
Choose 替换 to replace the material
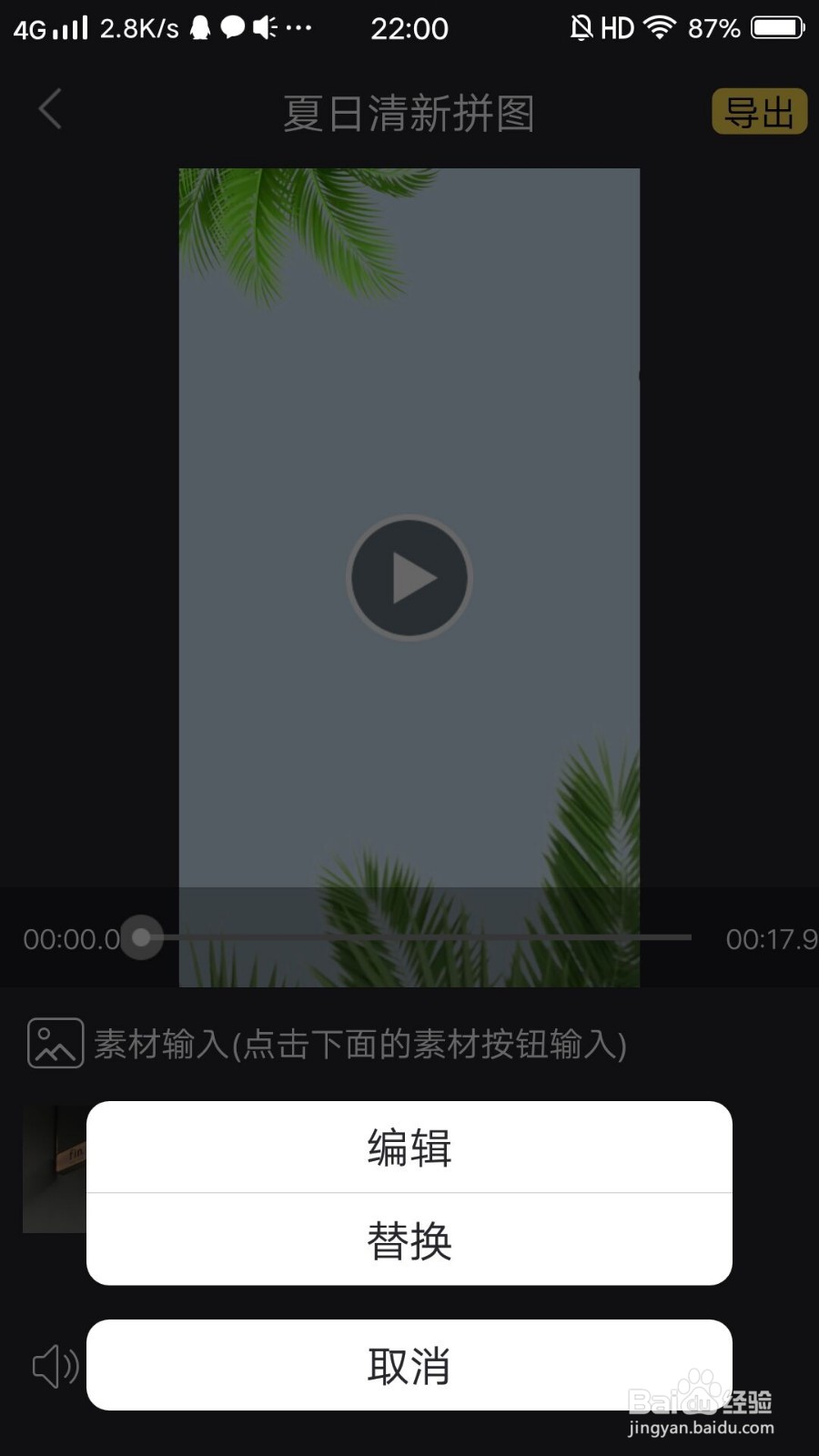click(x=409, y=1240)
